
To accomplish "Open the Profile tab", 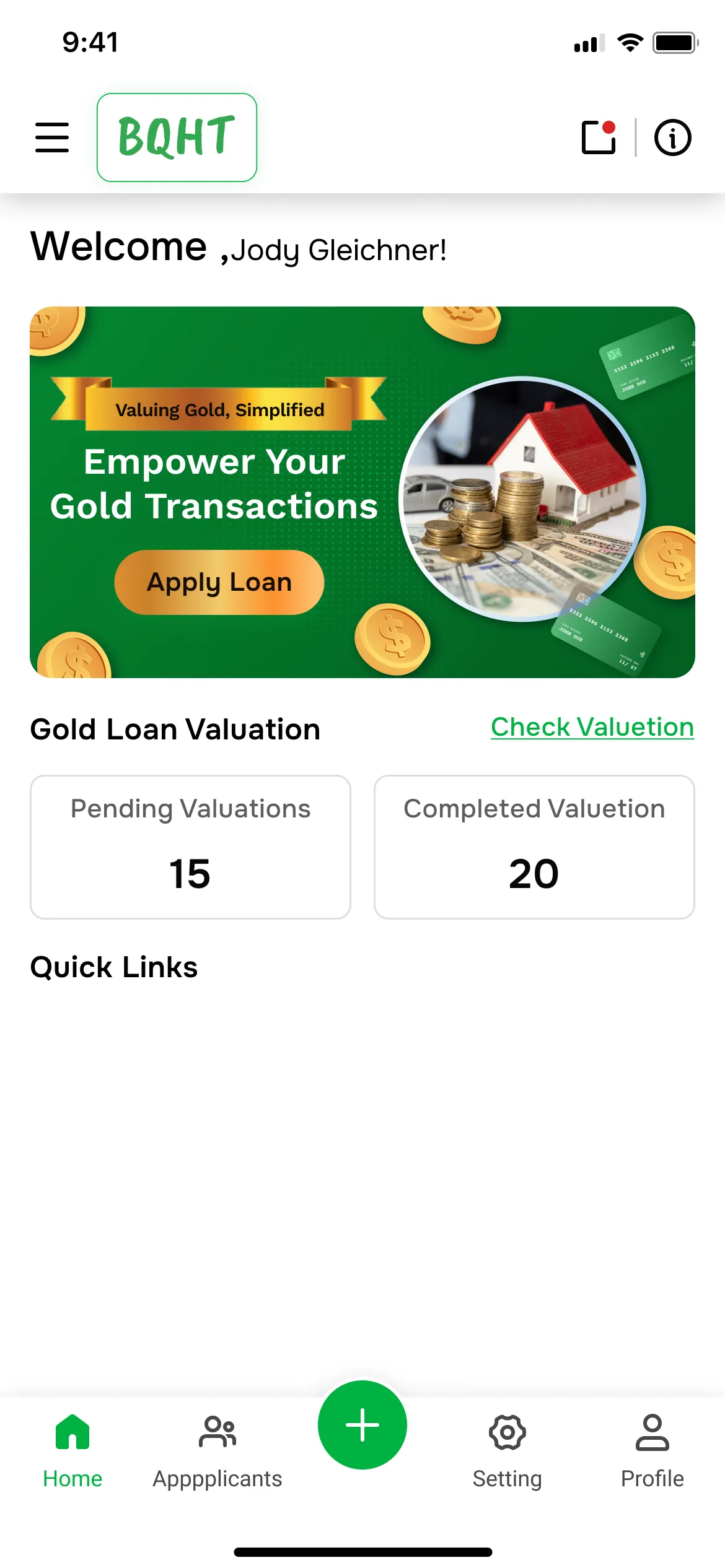I will point(652,1450).
